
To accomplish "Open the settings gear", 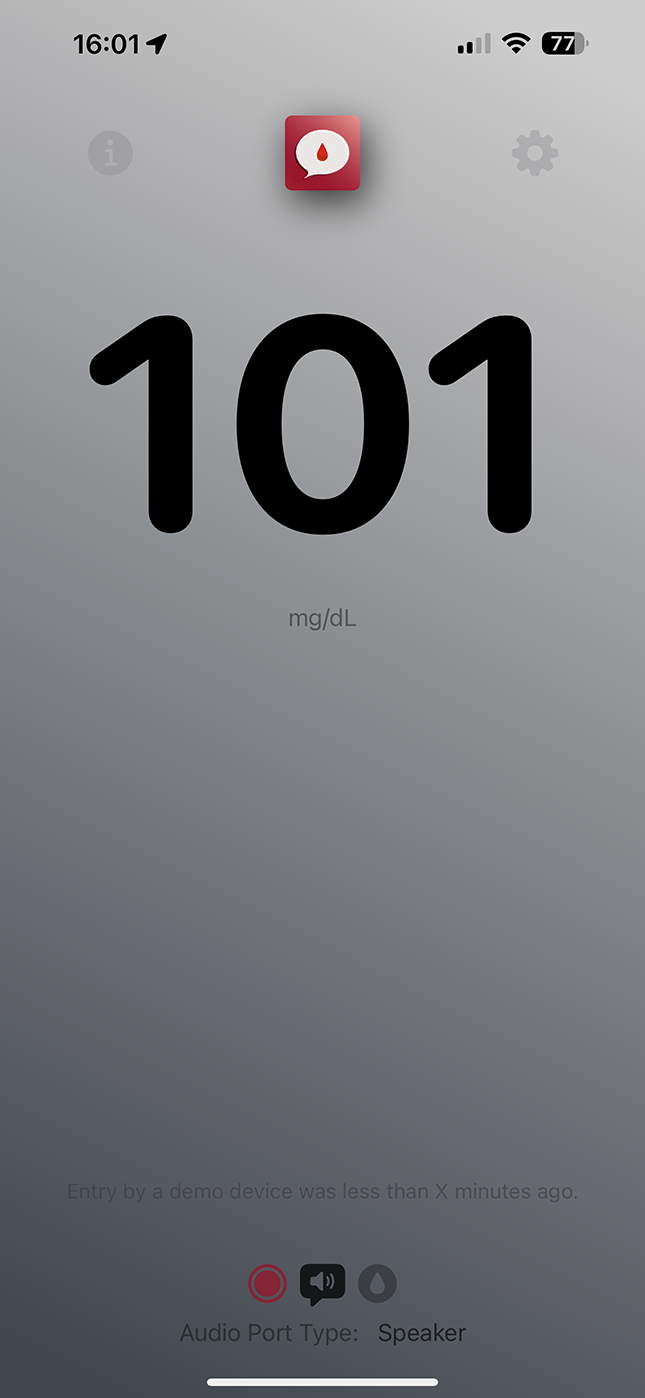I will (x=535, y=153).
